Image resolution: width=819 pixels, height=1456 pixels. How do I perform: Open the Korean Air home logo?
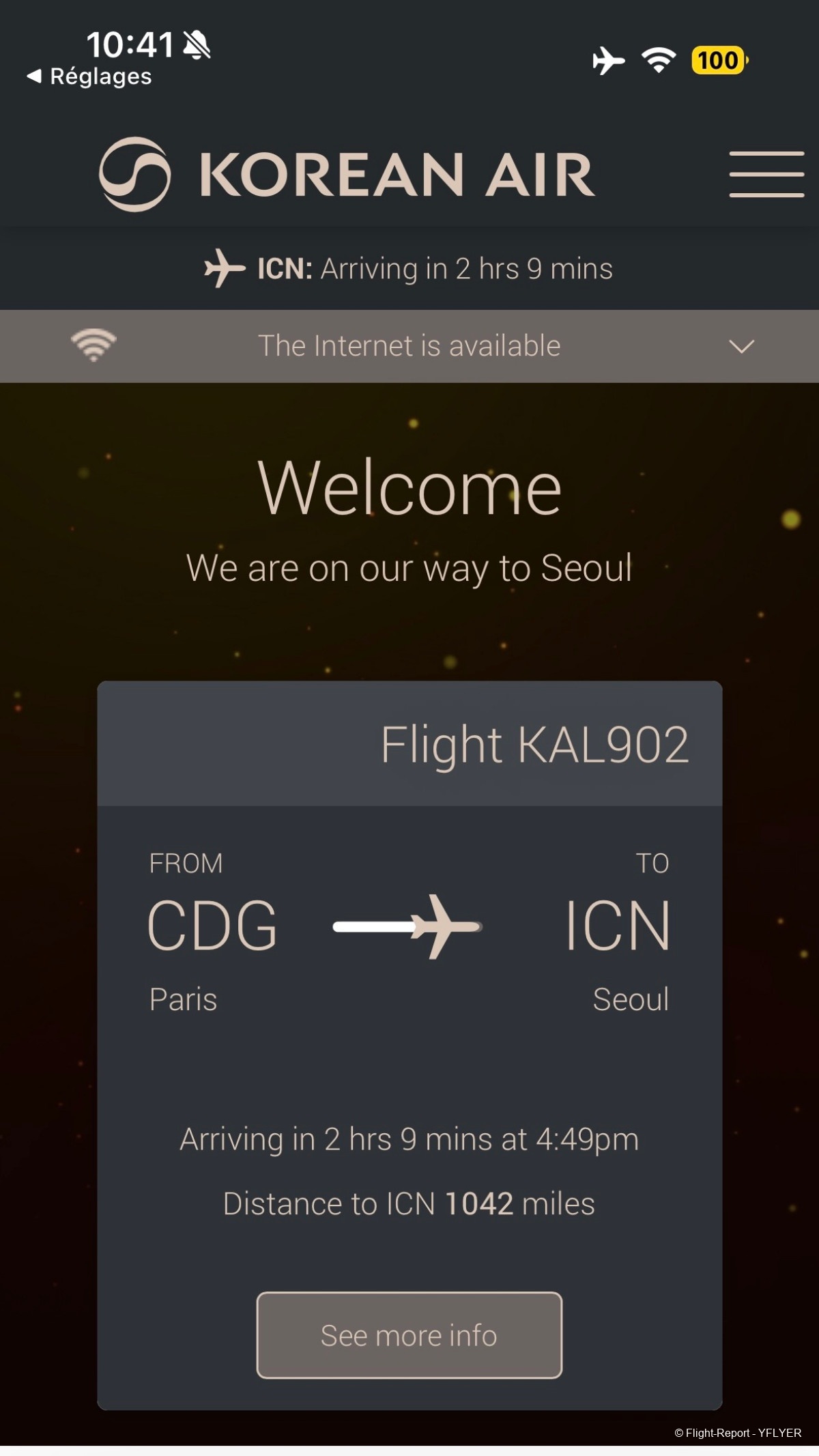tap(347, 175)
